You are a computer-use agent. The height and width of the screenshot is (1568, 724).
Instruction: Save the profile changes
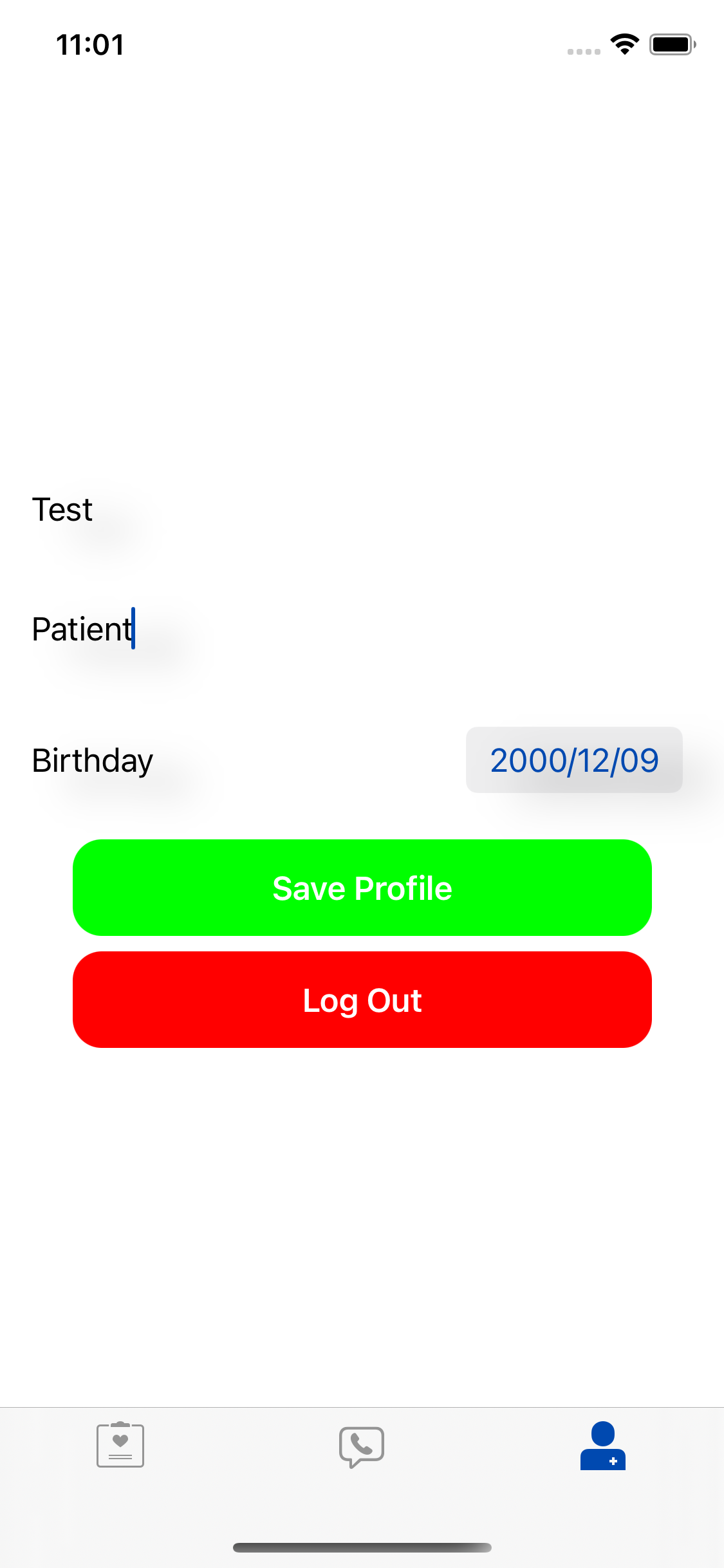[362, 888]
